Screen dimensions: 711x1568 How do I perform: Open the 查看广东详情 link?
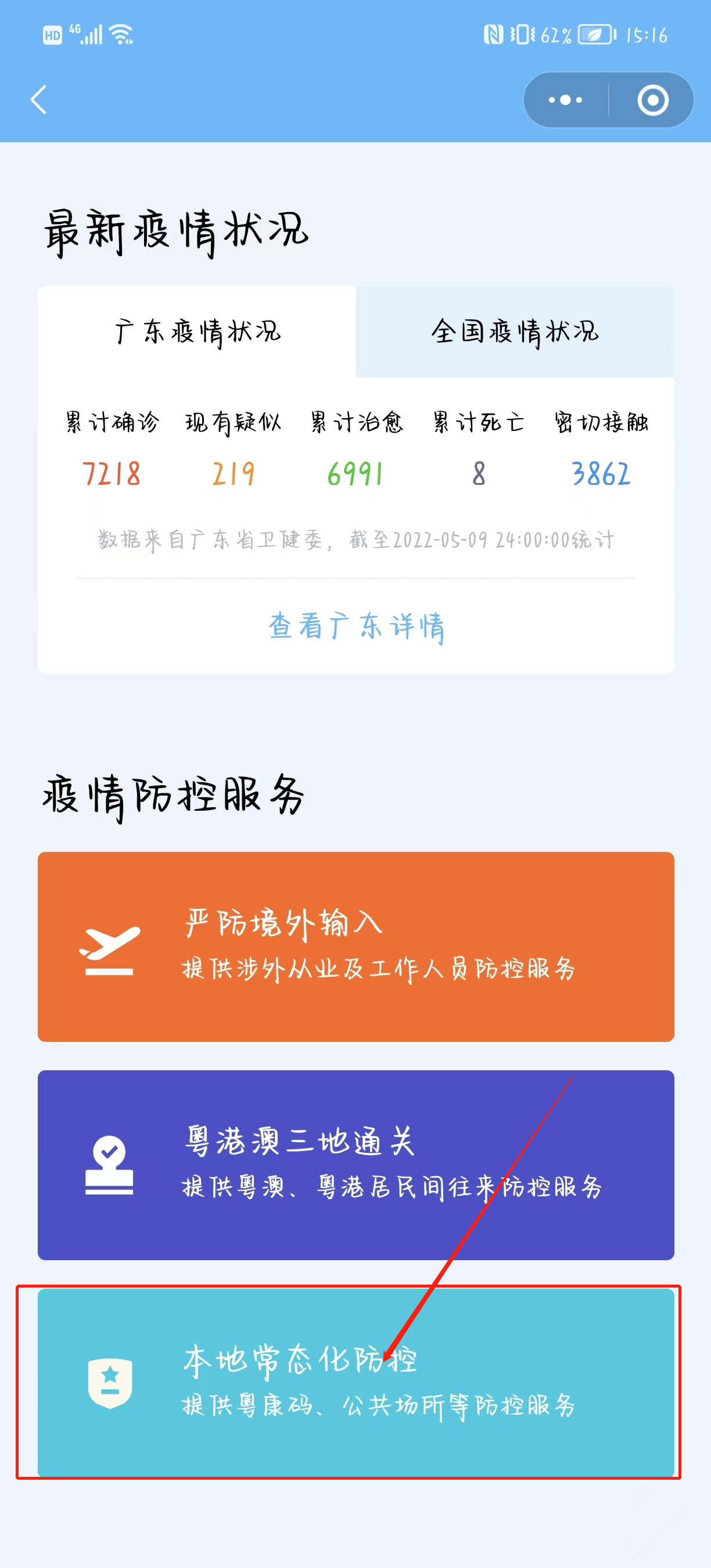click(356, 627)
